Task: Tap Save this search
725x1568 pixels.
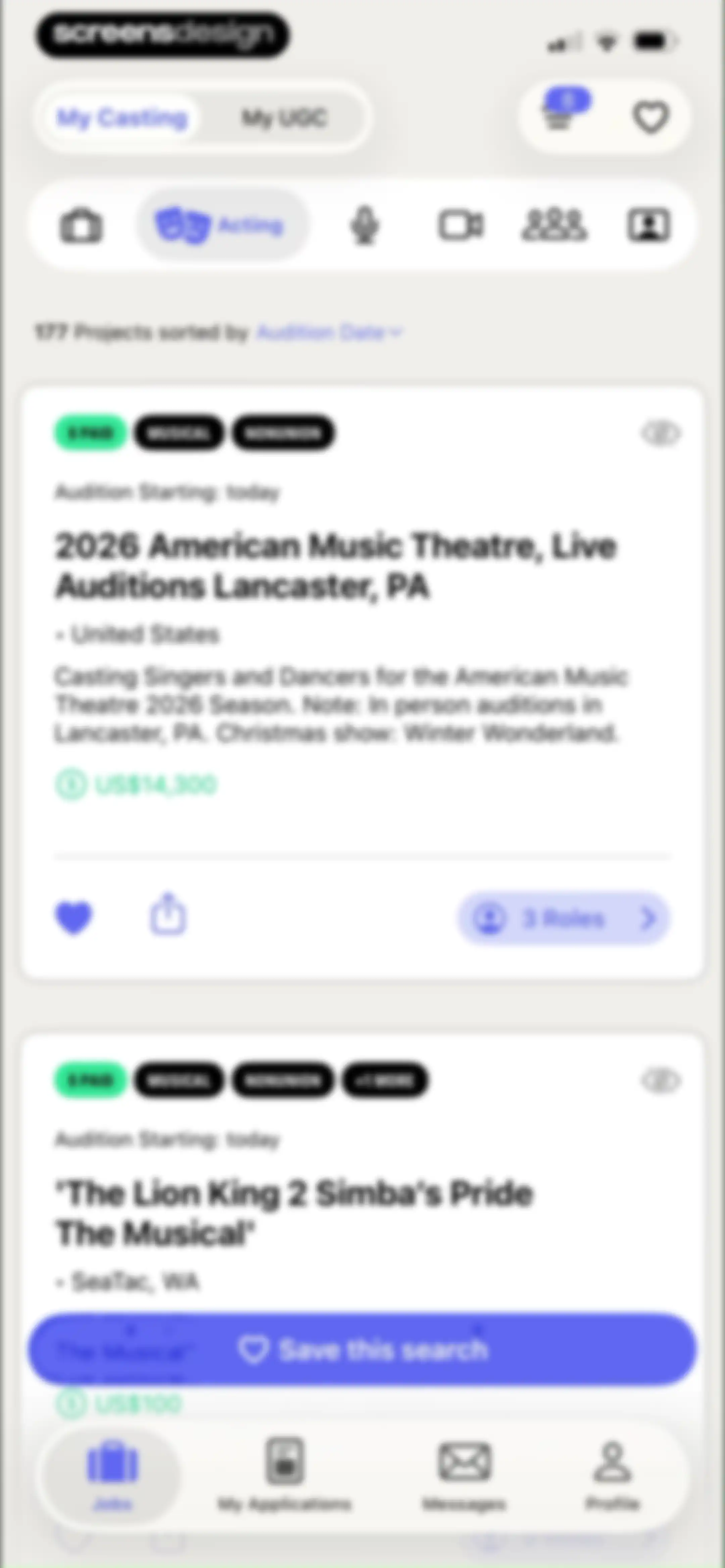Action: coord(362,1349)
